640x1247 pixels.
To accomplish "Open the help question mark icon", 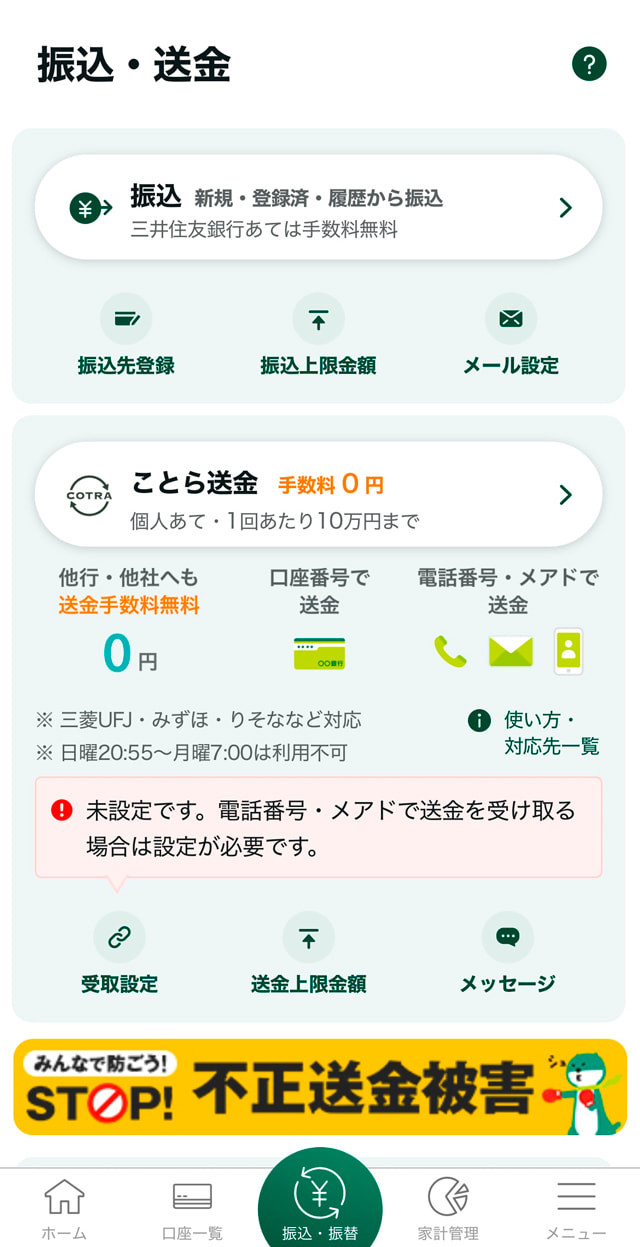I will (589, 65).
